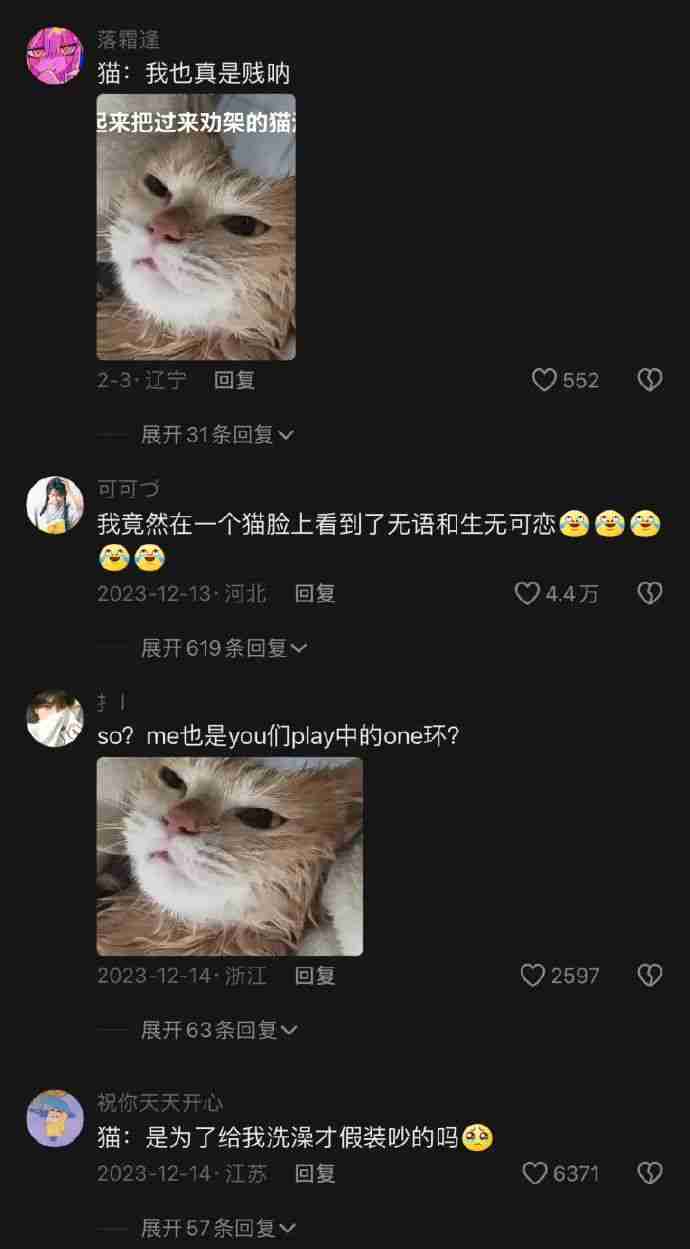Dislike 落霜逢's comment
Image resolution: width=690 pixels, height=1249 pixels.
click(x=650, y=380)
